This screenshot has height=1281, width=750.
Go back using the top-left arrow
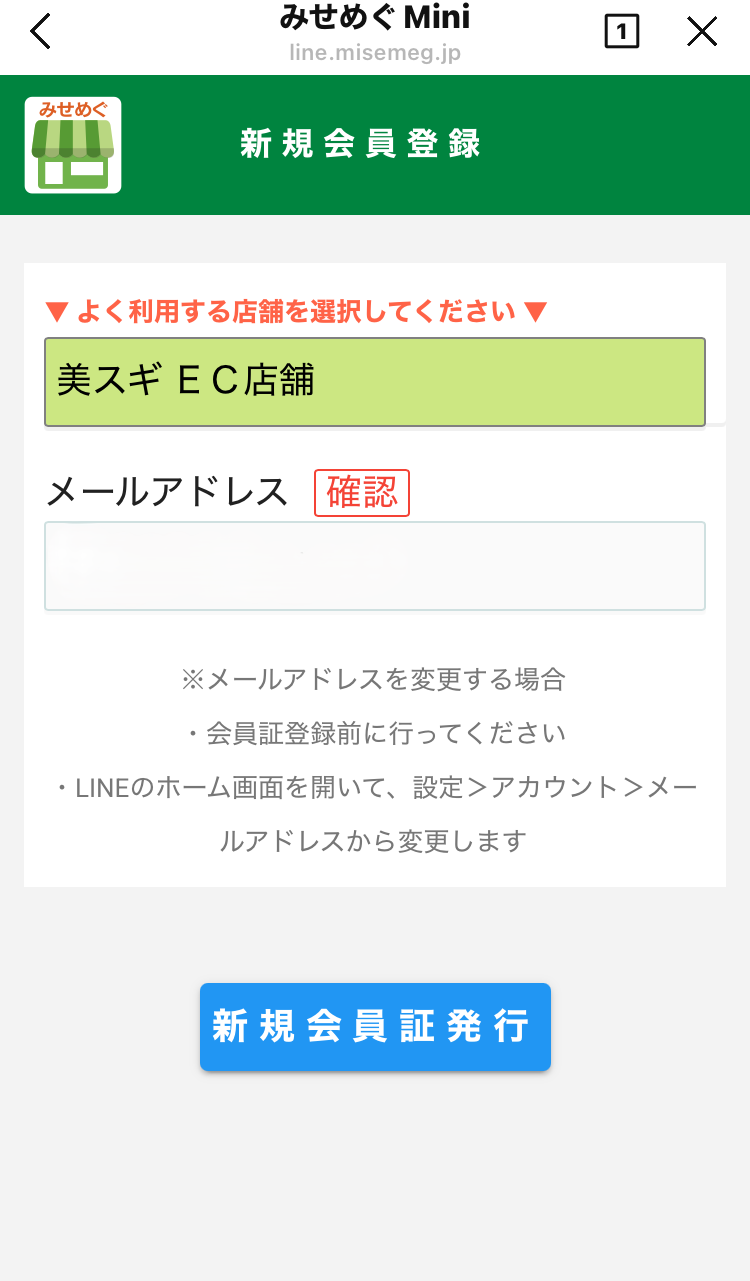coord(40,32)
